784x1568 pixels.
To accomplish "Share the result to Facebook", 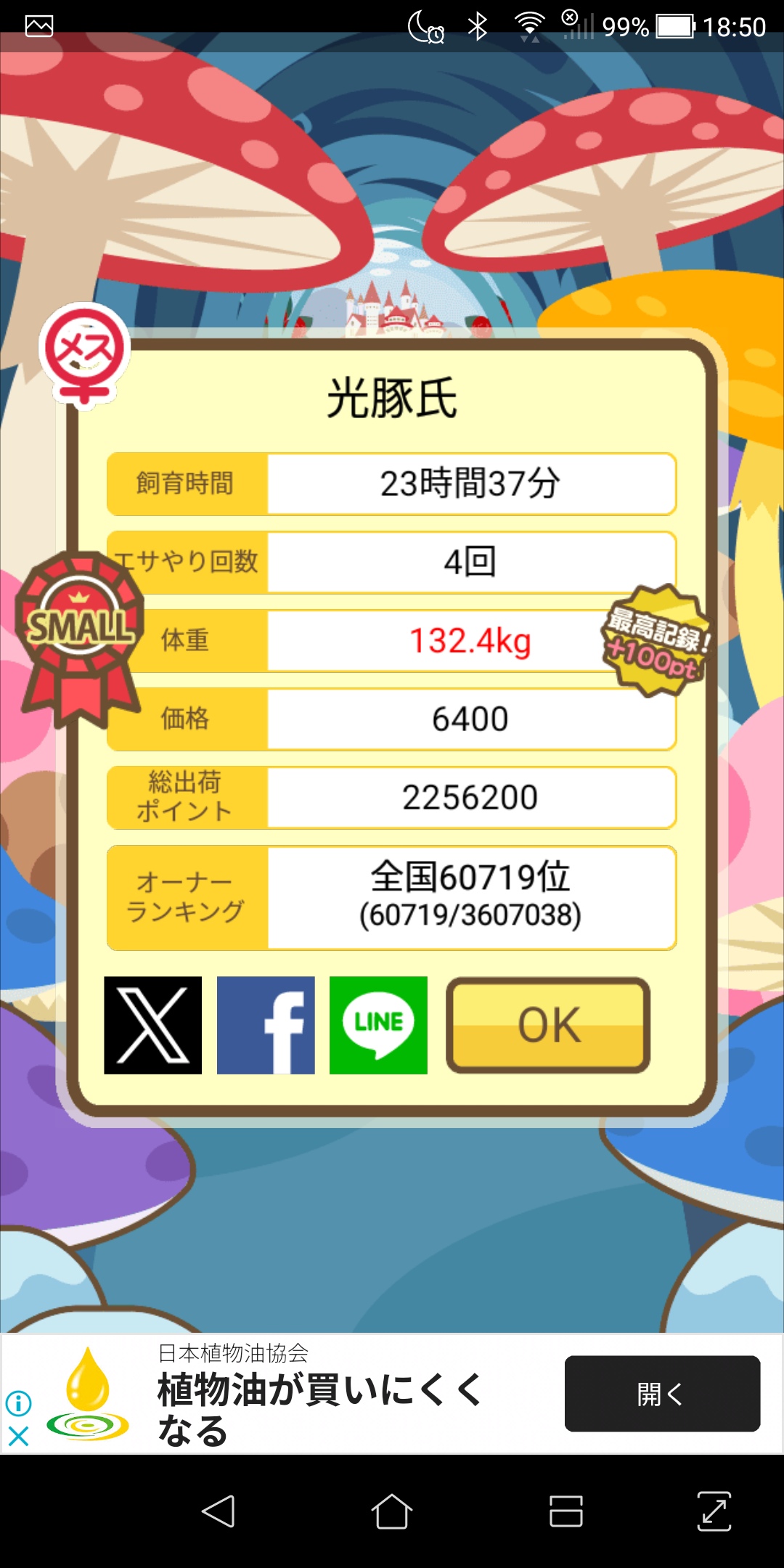I will click(x=266, y=1025).
